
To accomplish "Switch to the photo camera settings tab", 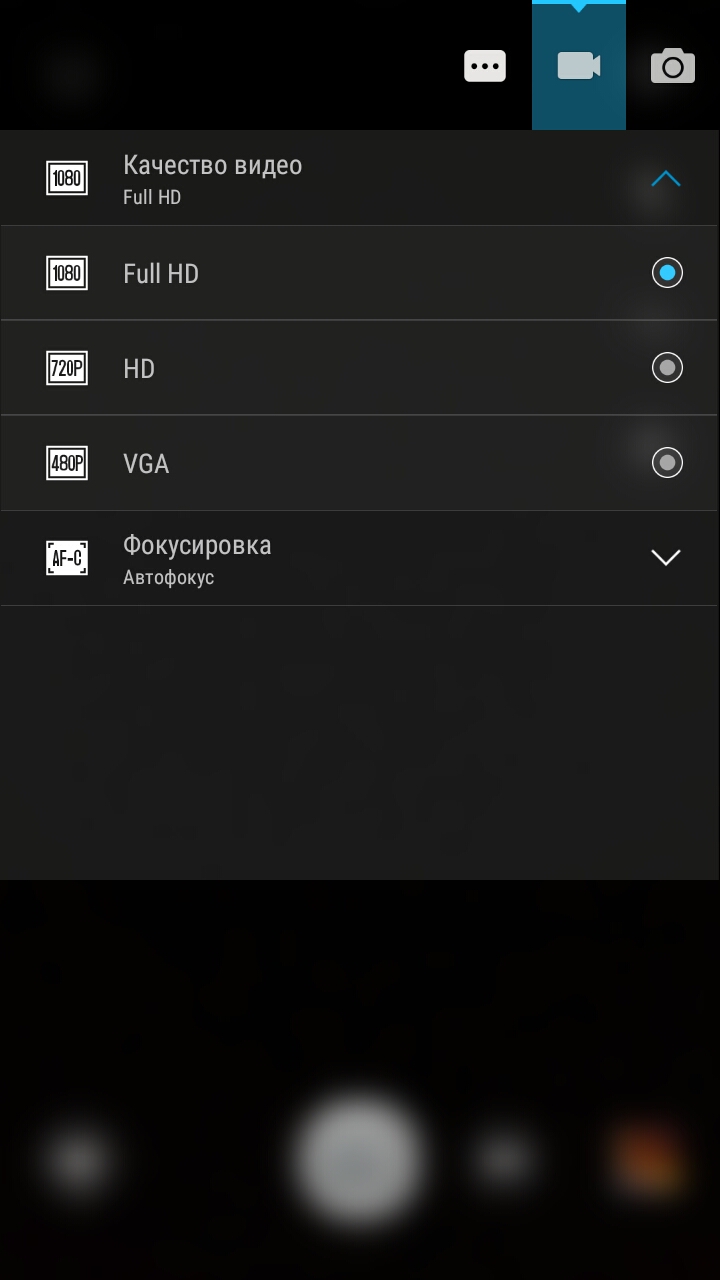I will [673, 67].
